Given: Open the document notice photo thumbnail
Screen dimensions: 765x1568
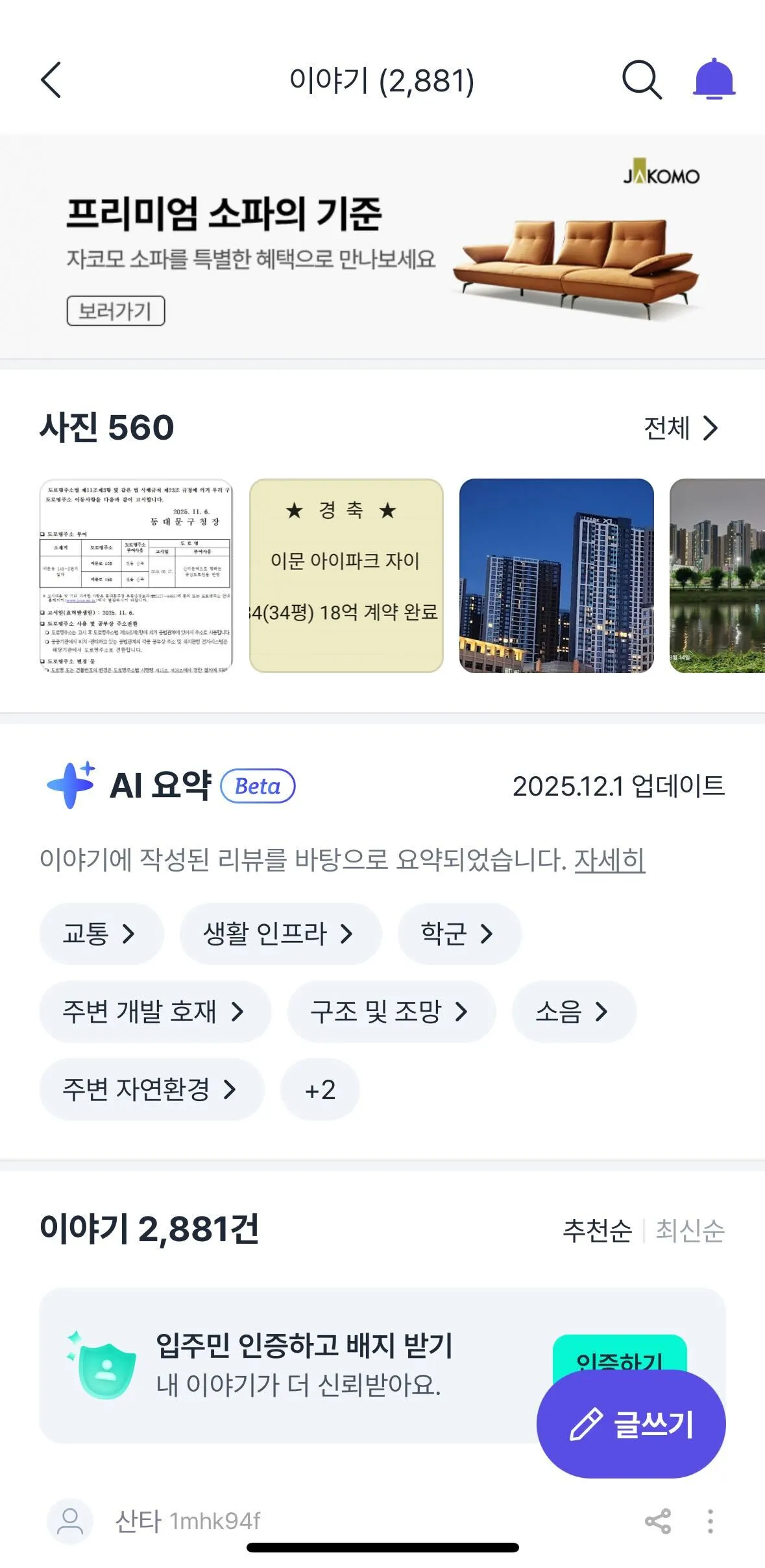Looking at the screenshot, I should (136, 576).
